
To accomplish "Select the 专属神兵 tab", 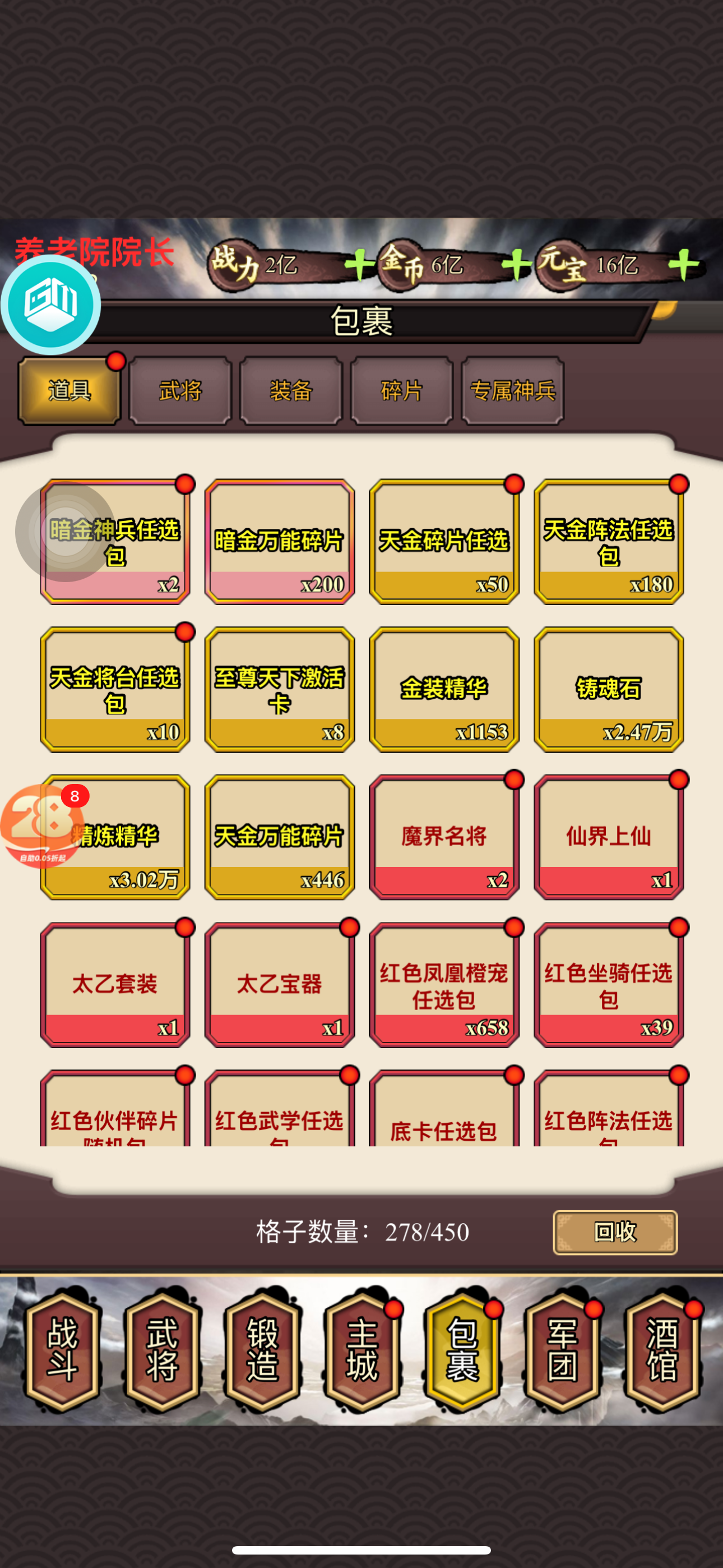I will 512,391.
